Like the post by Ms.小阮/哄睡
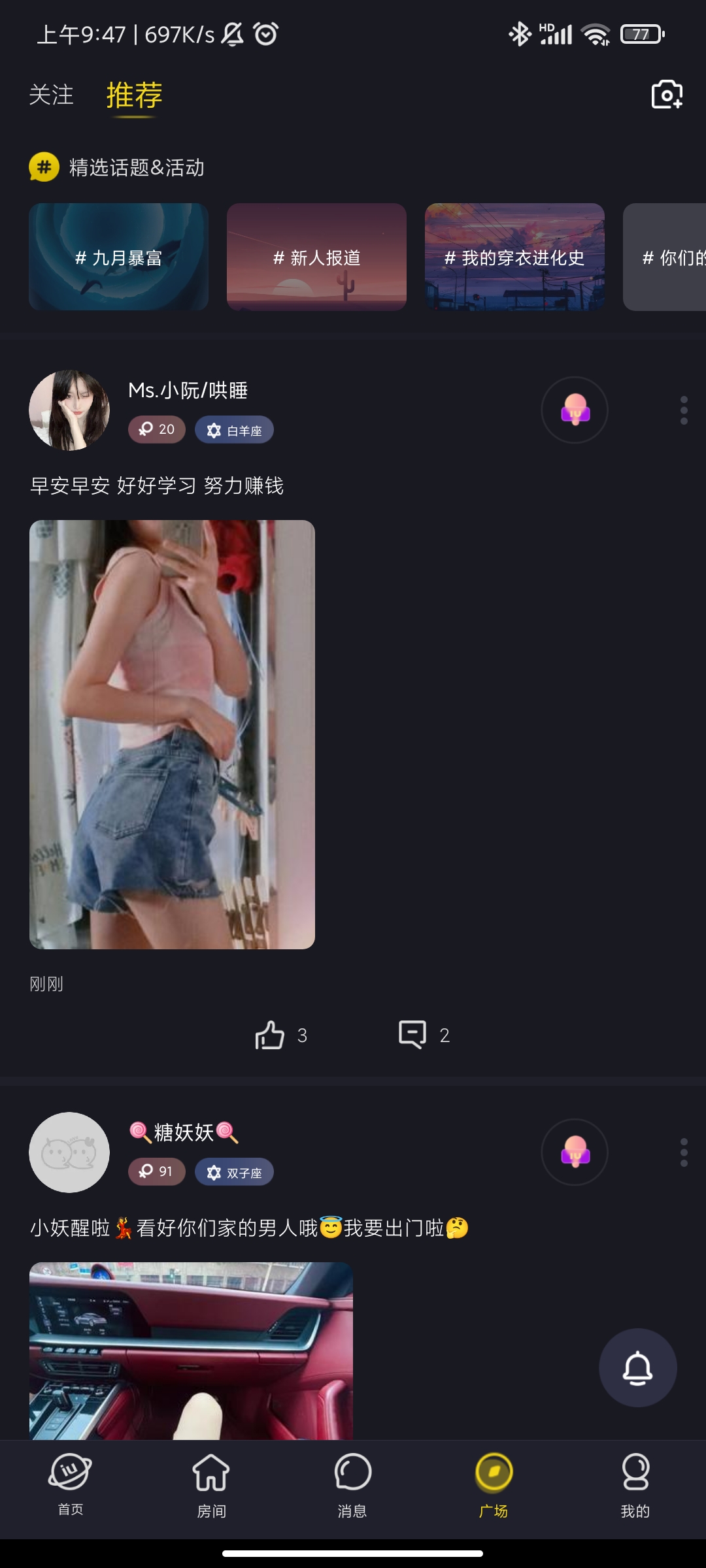706x1568 pixels. click(270, 1035)
